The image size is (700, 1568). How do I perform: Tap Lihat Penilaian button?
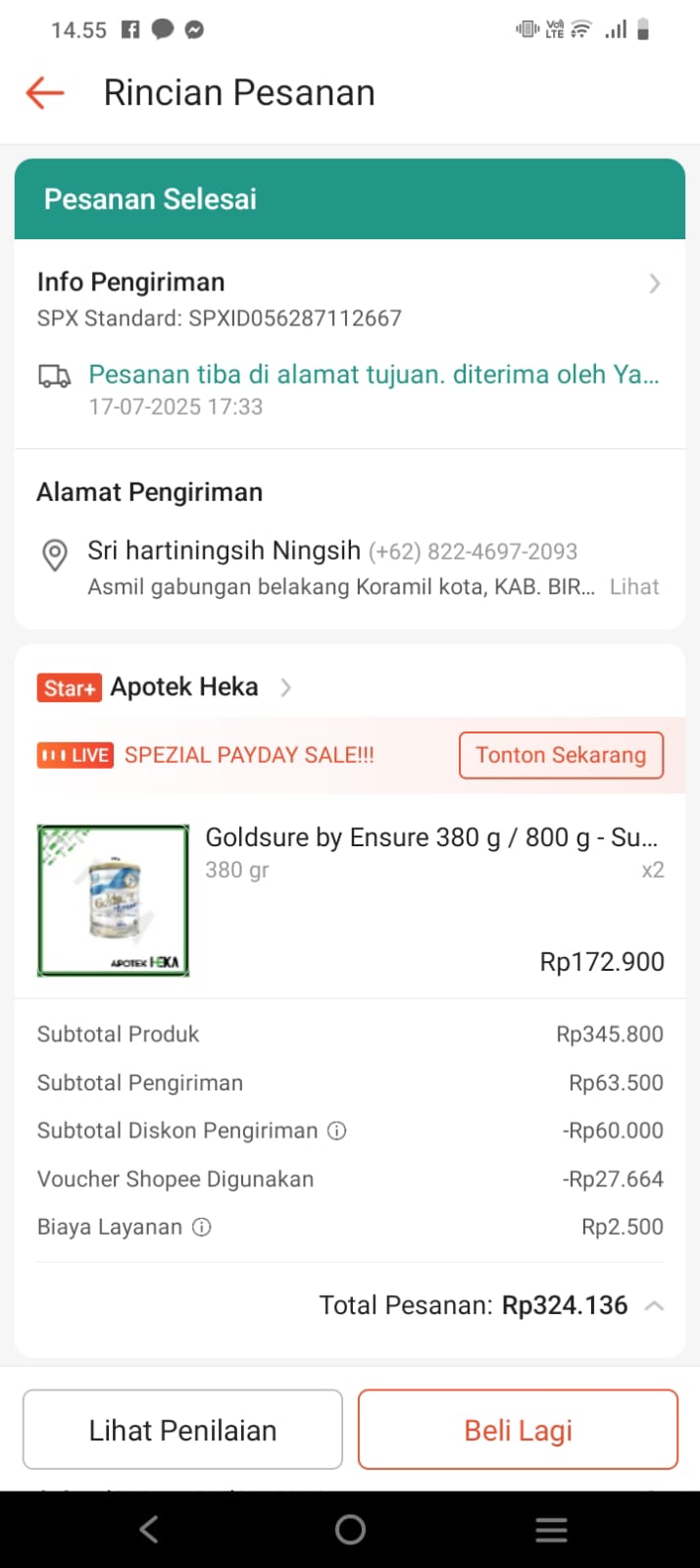[182, 1430]
